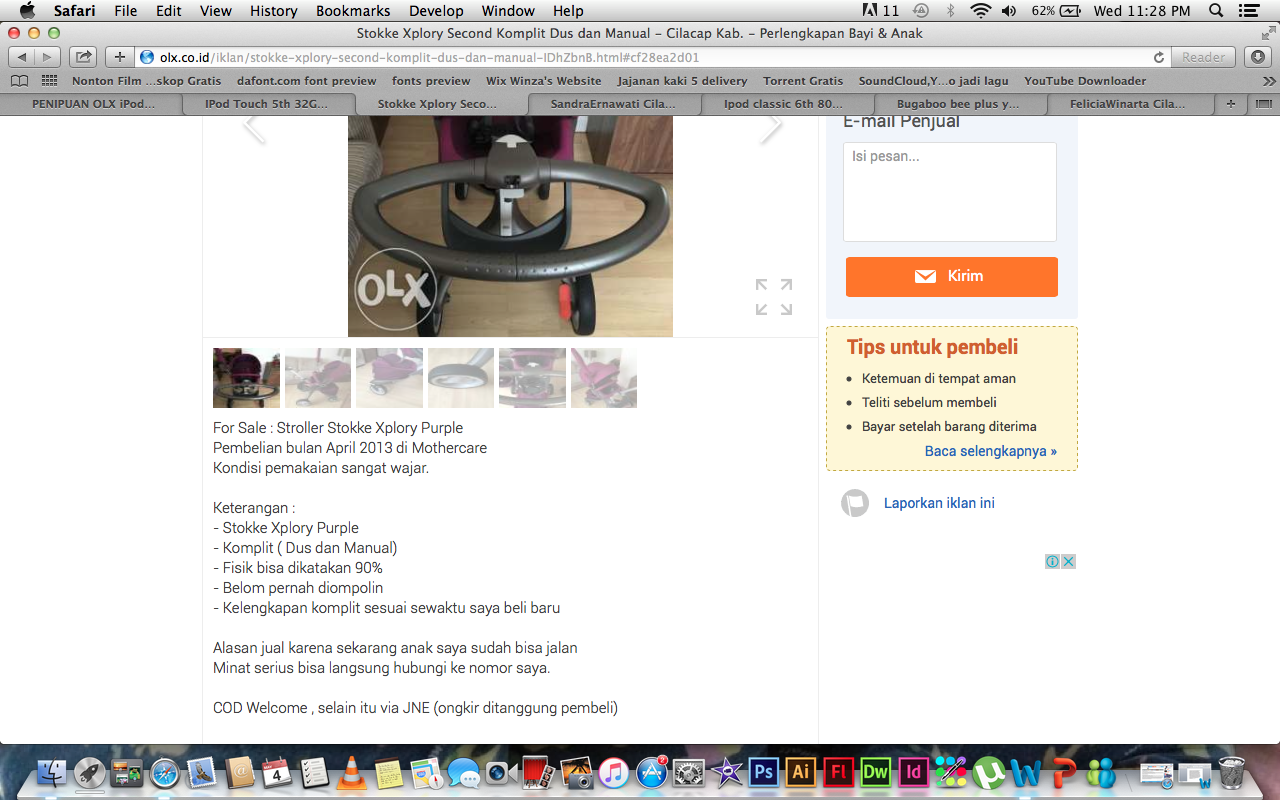Click the orange Kirim button
Screen dimensions: 1280x800
(x=951, y=277)
